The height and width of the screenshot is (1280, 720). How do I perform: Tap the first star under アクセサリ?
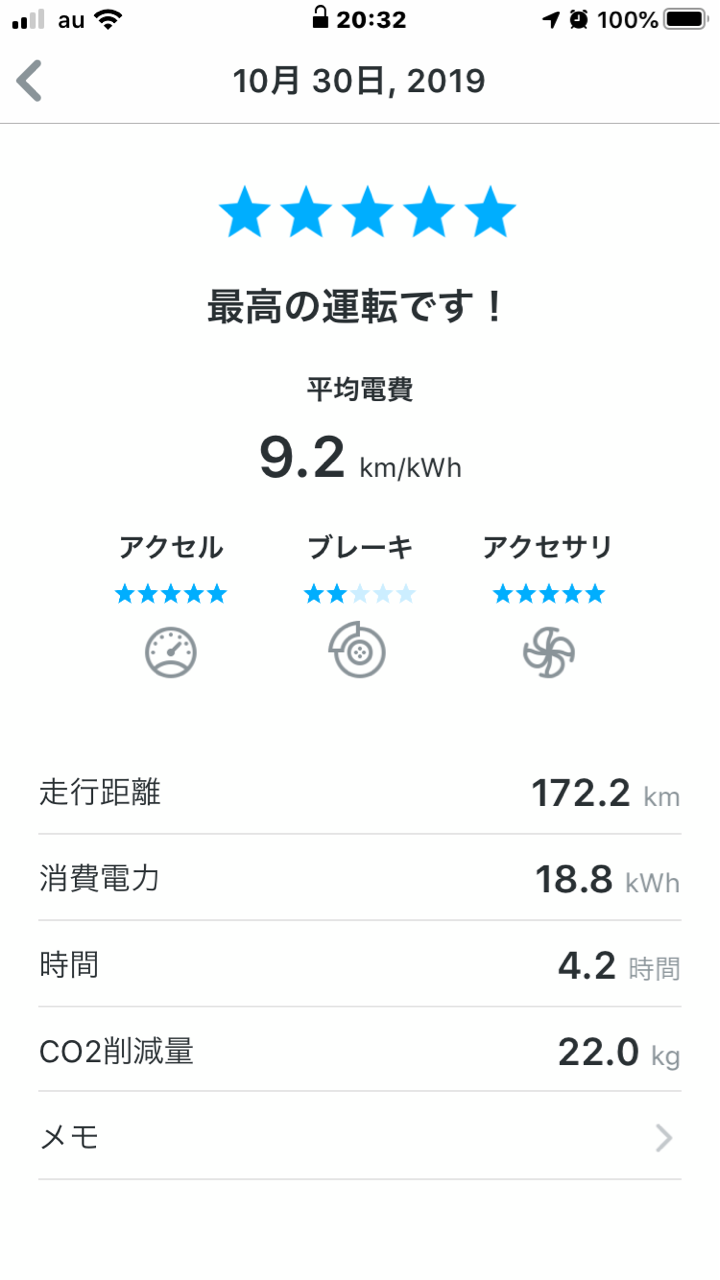(x=500, y=593)
